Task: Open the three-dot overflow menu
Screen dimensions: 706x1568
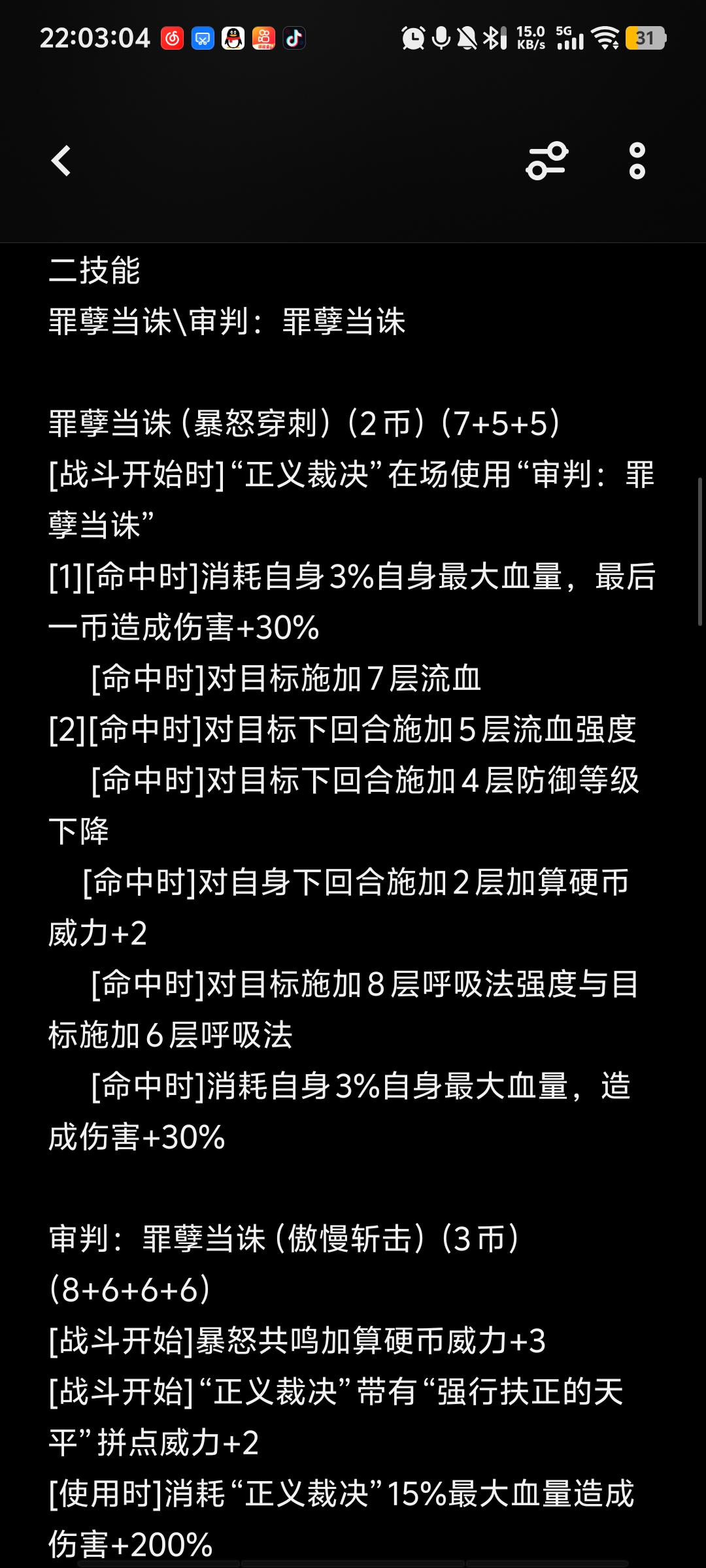Action: 637,161
